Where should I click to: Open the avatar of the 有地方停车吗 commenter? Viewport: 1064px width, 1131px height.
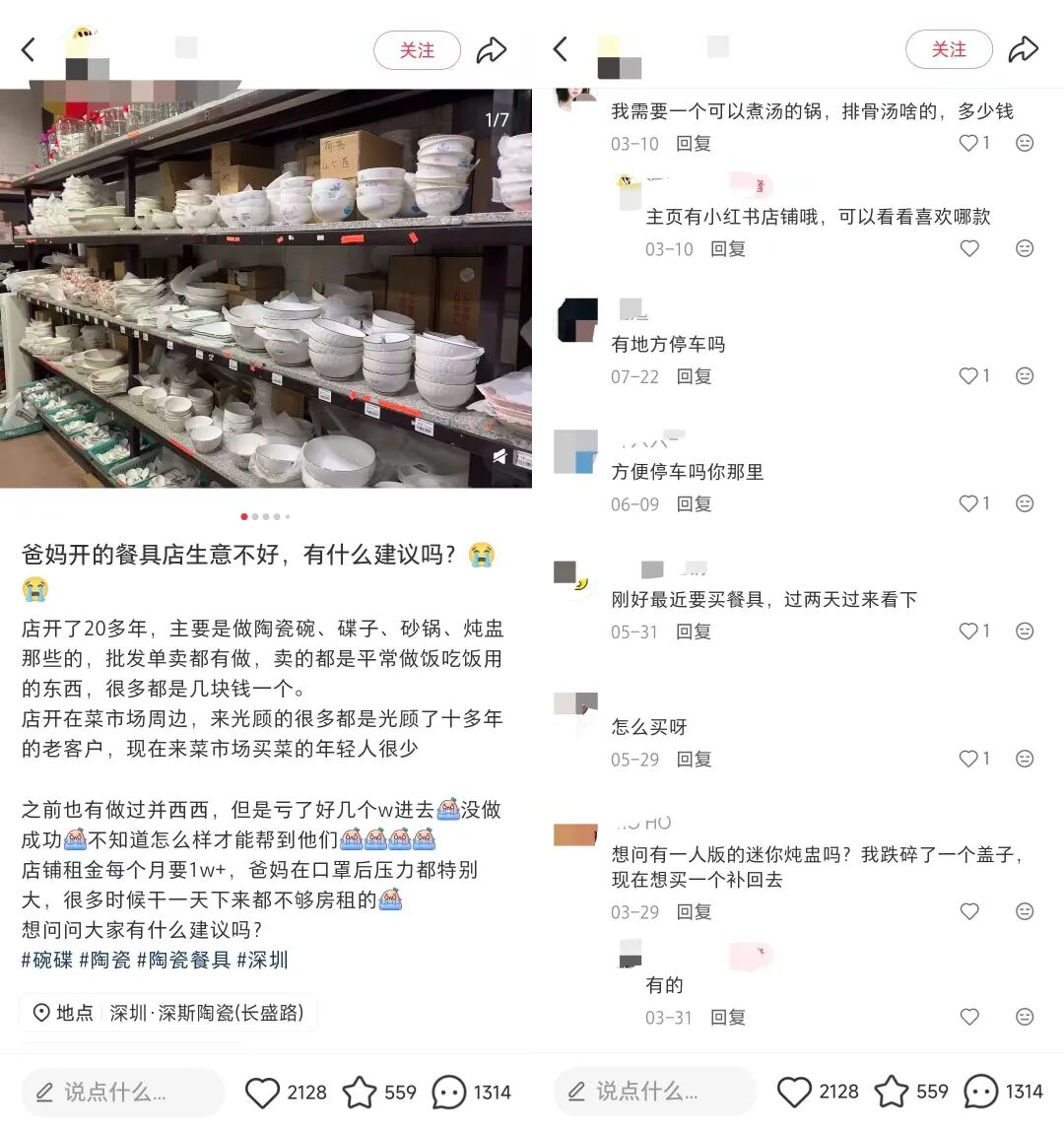[576, 321]
